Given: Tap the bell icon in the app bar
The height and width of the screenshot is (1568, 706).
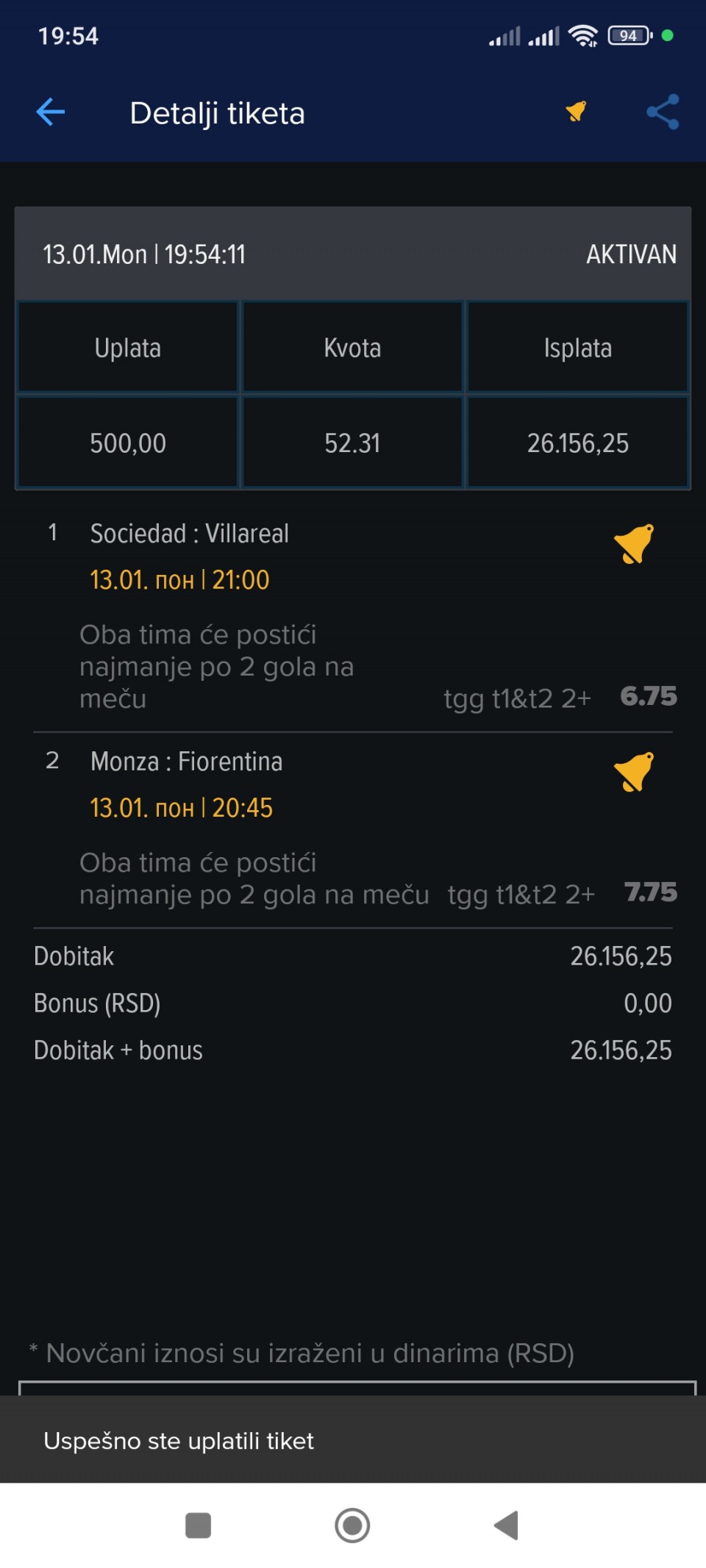Looking at the screenshot, I should click(x=576, y=112).
